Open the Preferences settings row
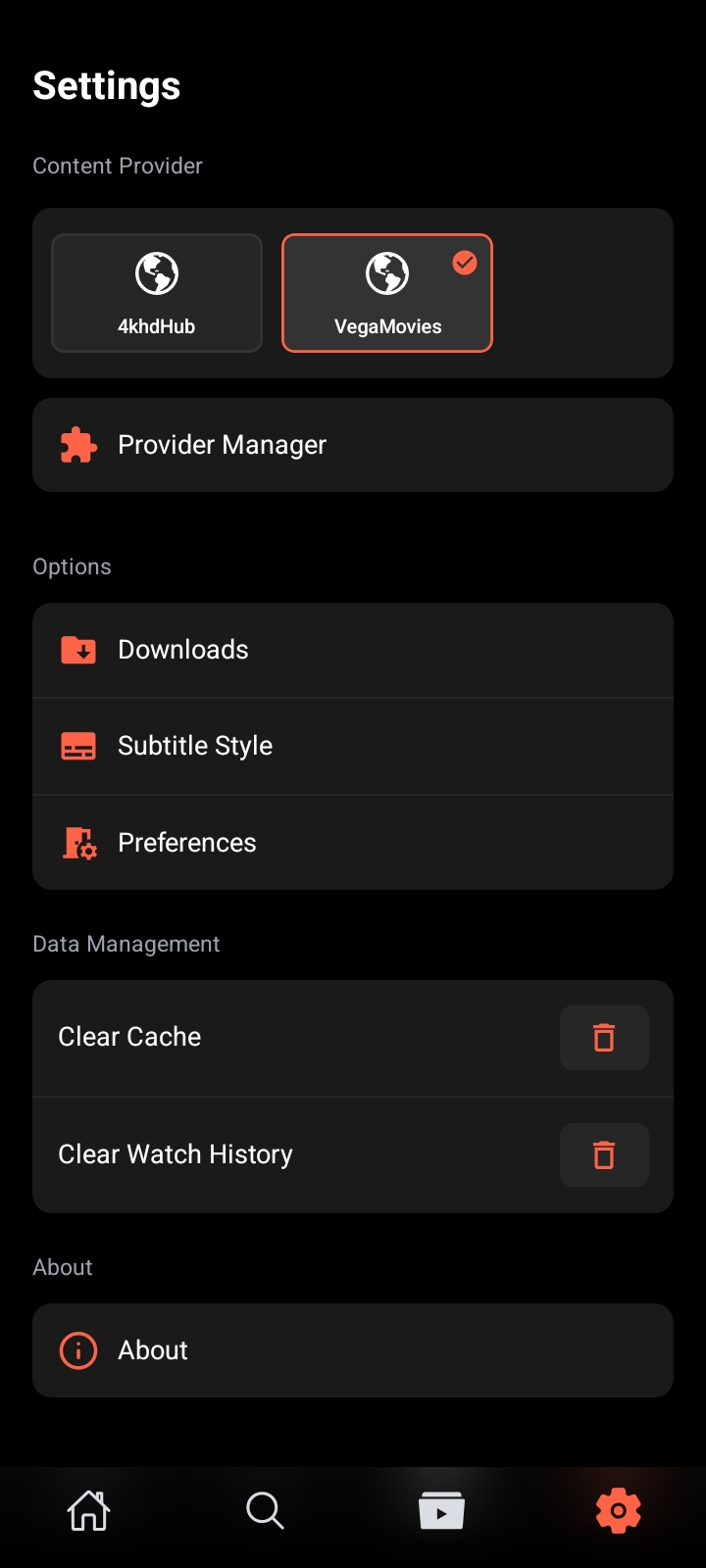The width and height of the screenshot is (706, 1568). pyautogui.click(x=353, y=842)
